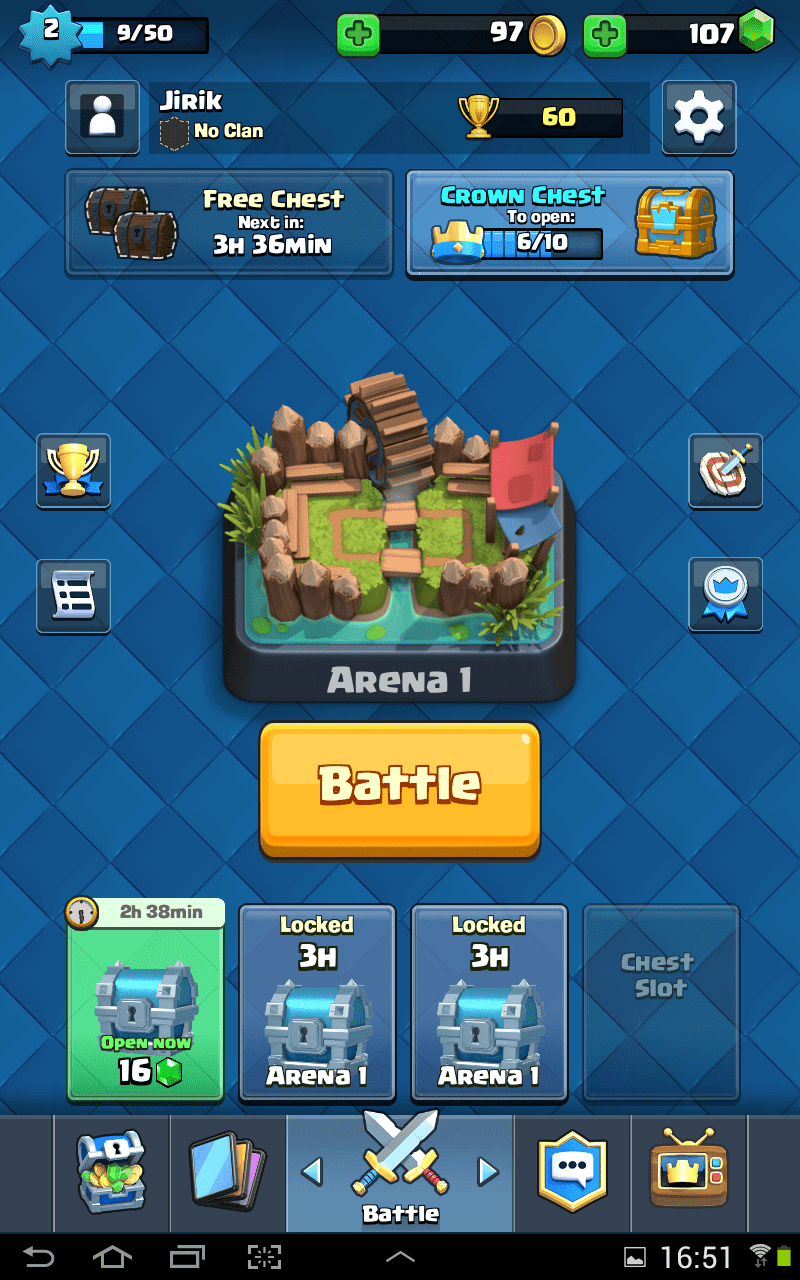Screen dimensions: 800x1280
Task: Tap the right arrow beside the Battle tab
Action: pyautogui.click(x=487, y=1171)
